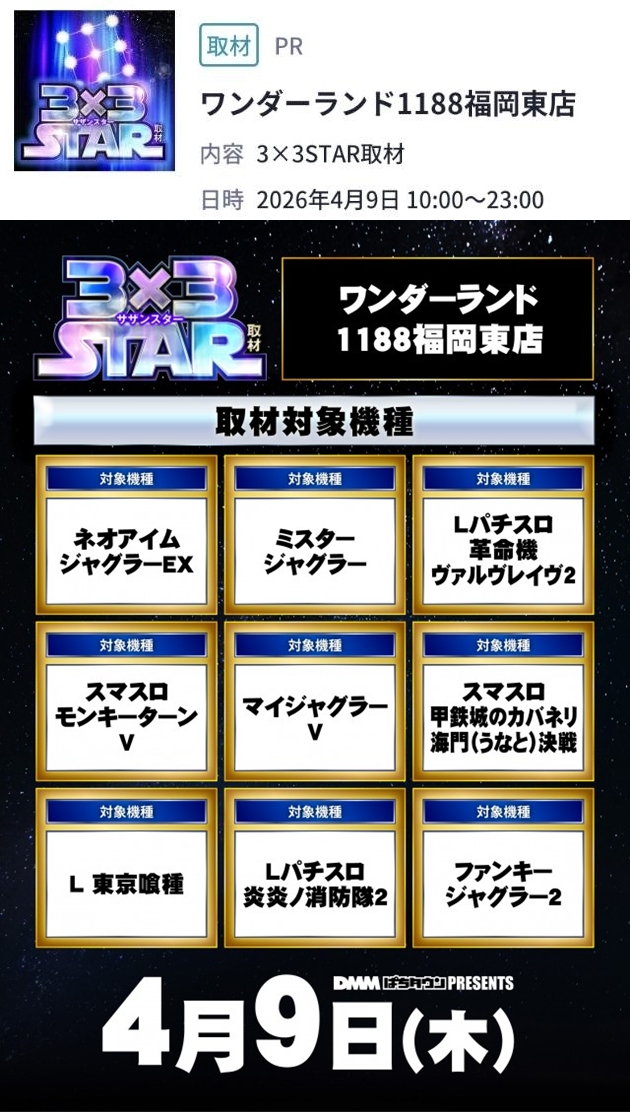The width and height of the screenshot is (630, 1112).
Task: Open the 4月9日 event poster image
Action: pos(315,665)
